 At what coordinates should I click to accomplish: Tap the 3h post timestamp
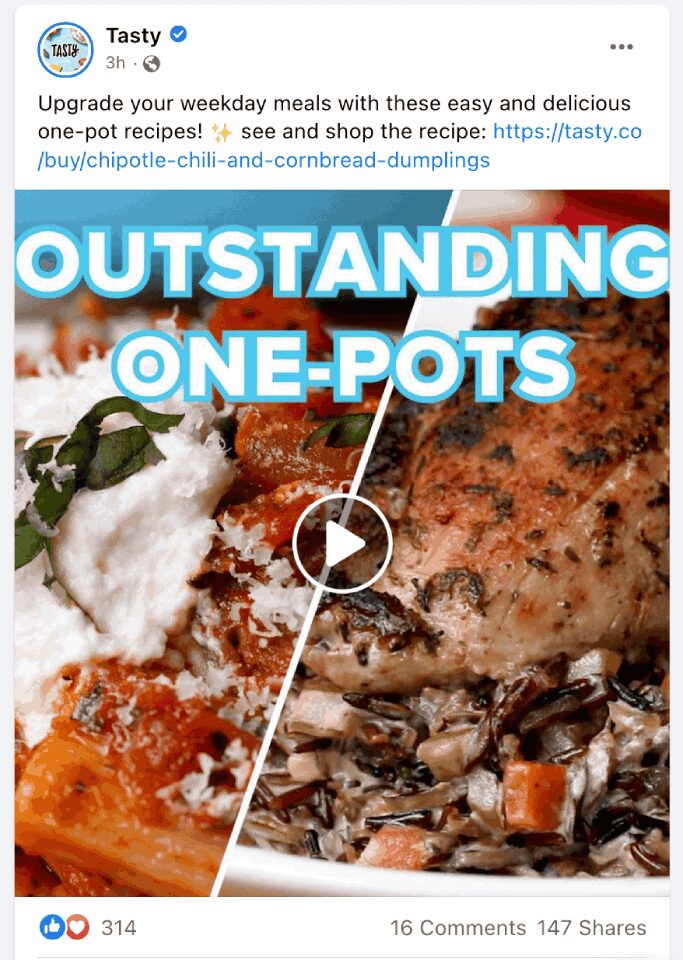point(115,63)
